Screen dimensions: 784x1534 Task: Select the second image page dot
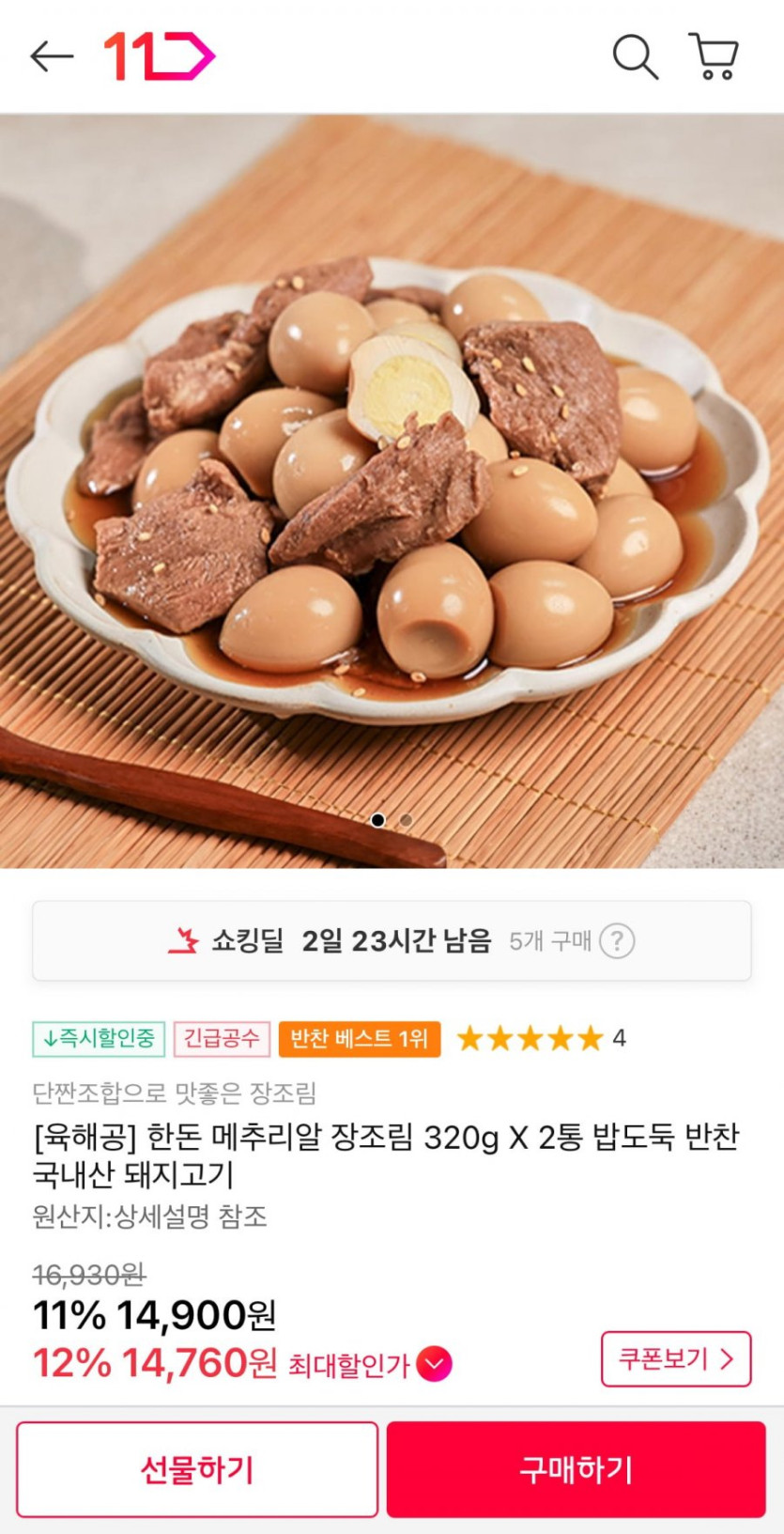[x=406, y=820]
